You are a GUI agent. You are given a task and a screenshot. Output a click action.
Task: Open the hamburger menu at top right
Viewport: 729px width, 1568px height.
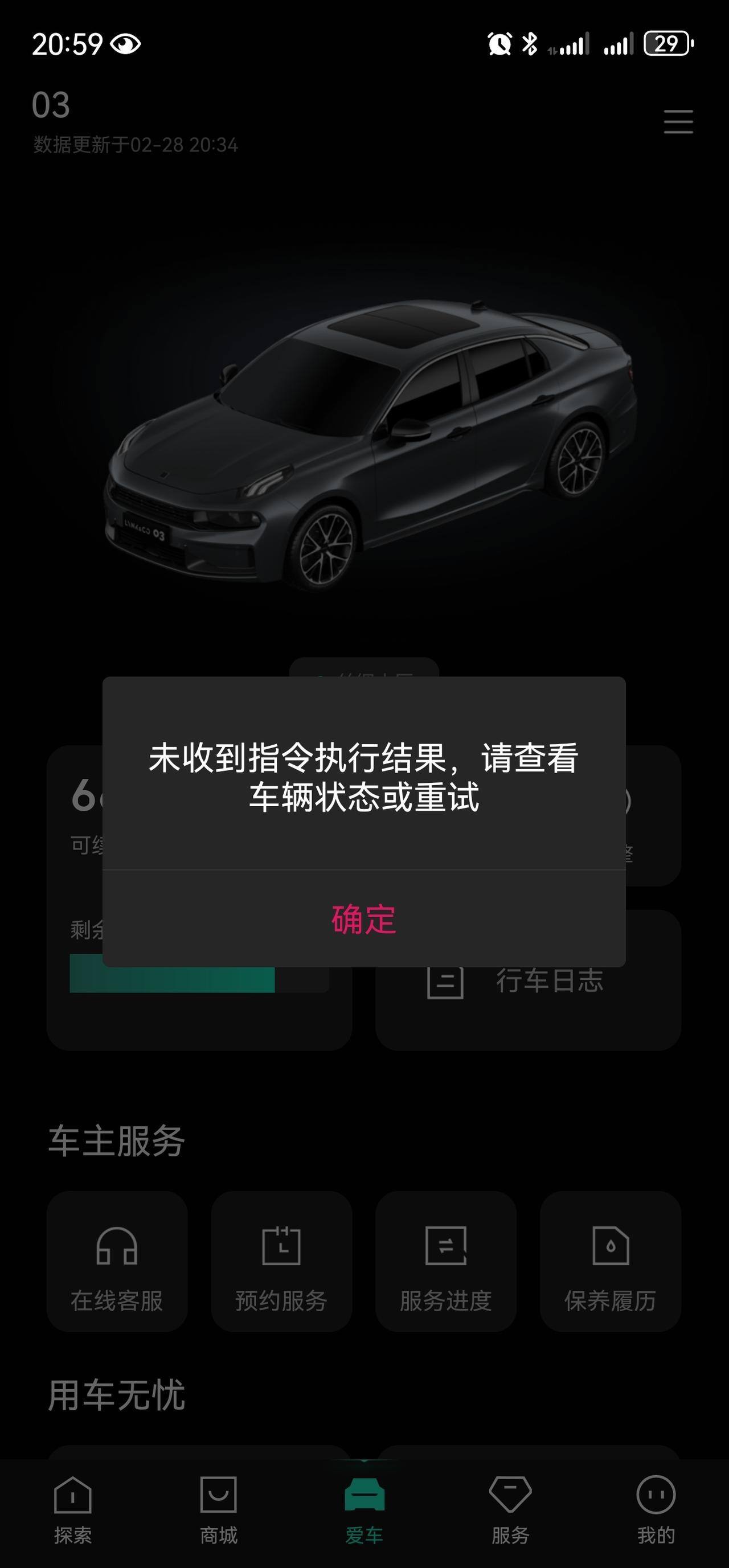[x=678, y=122]
